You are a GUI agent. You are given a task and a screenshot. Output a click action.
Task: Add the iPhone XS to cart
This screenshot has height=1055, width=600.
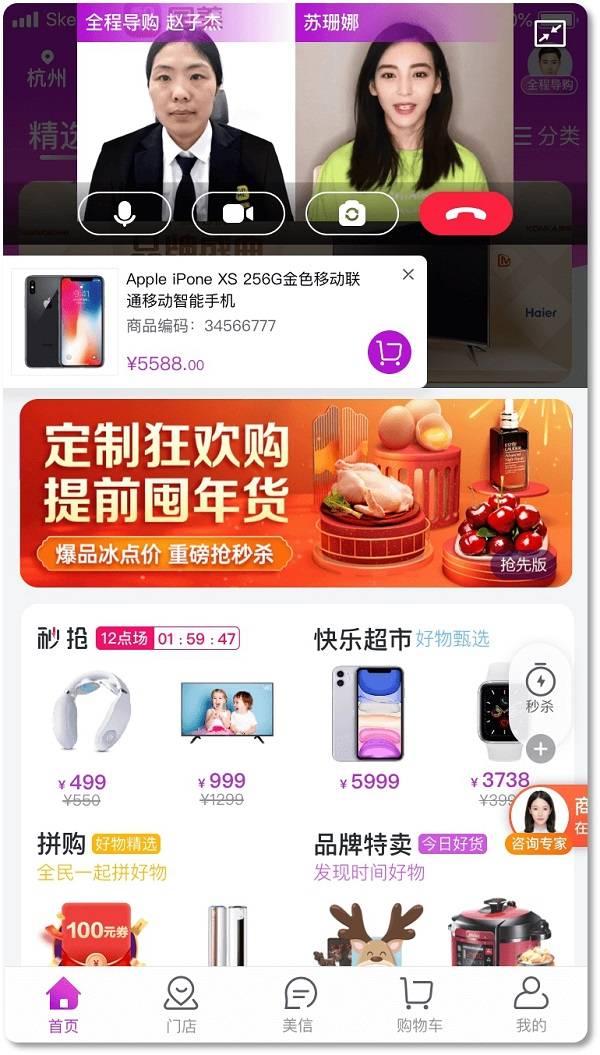pos(390,352)
